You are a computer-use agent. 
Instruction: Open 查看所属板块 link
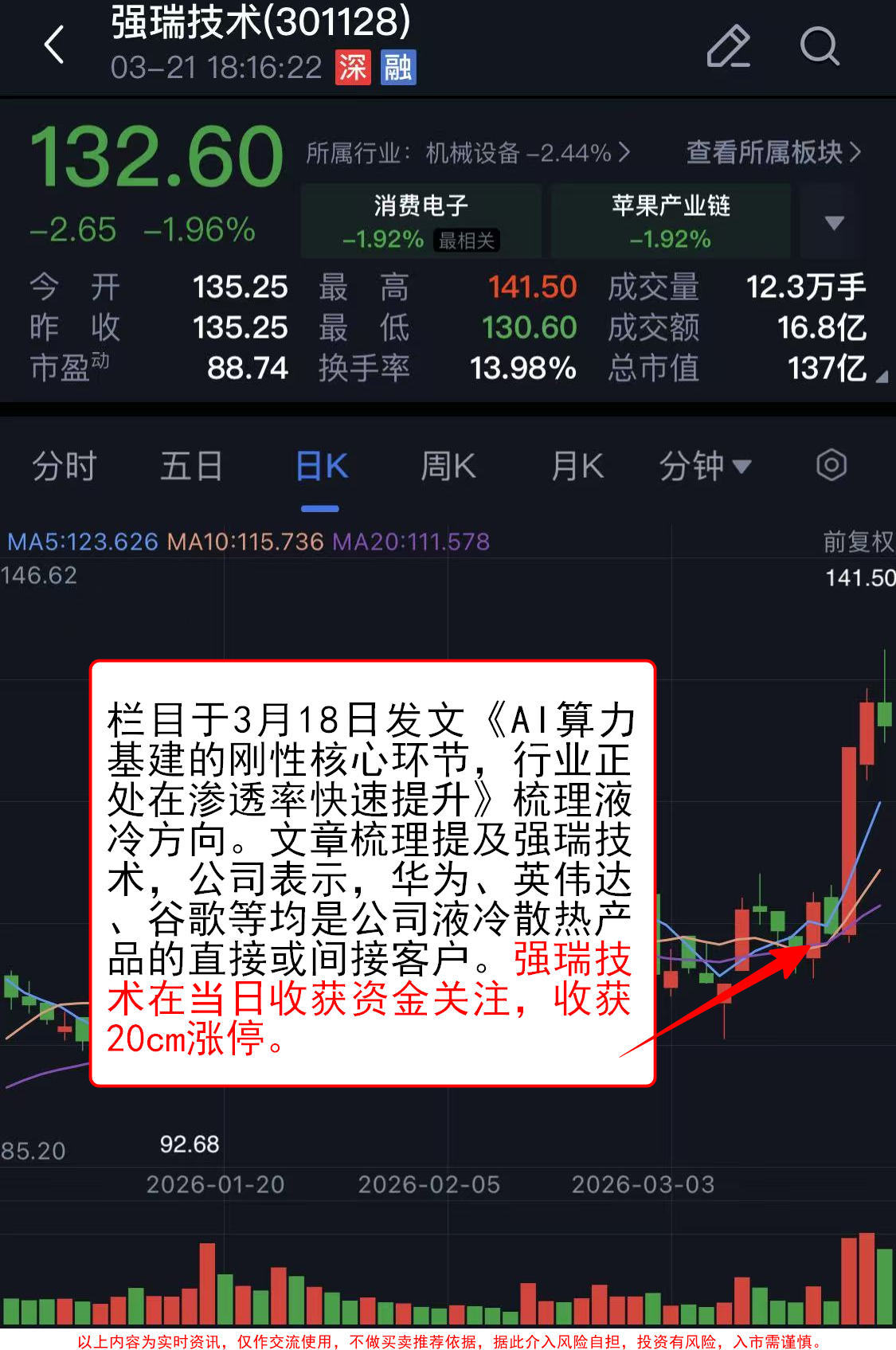773,152
